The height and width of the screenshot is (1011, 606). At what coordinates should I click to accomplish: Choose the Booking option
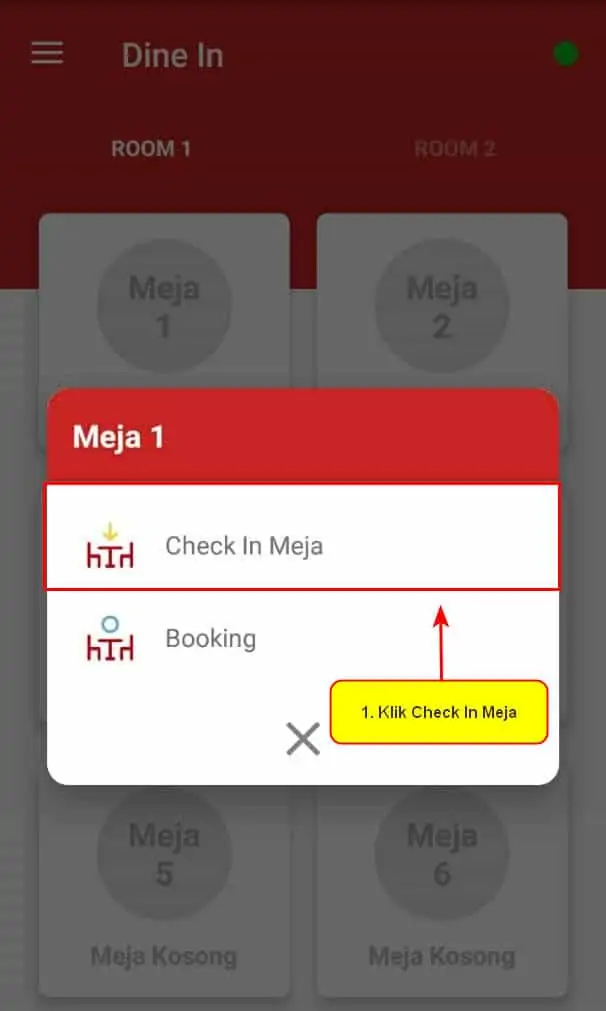(302, 638)
